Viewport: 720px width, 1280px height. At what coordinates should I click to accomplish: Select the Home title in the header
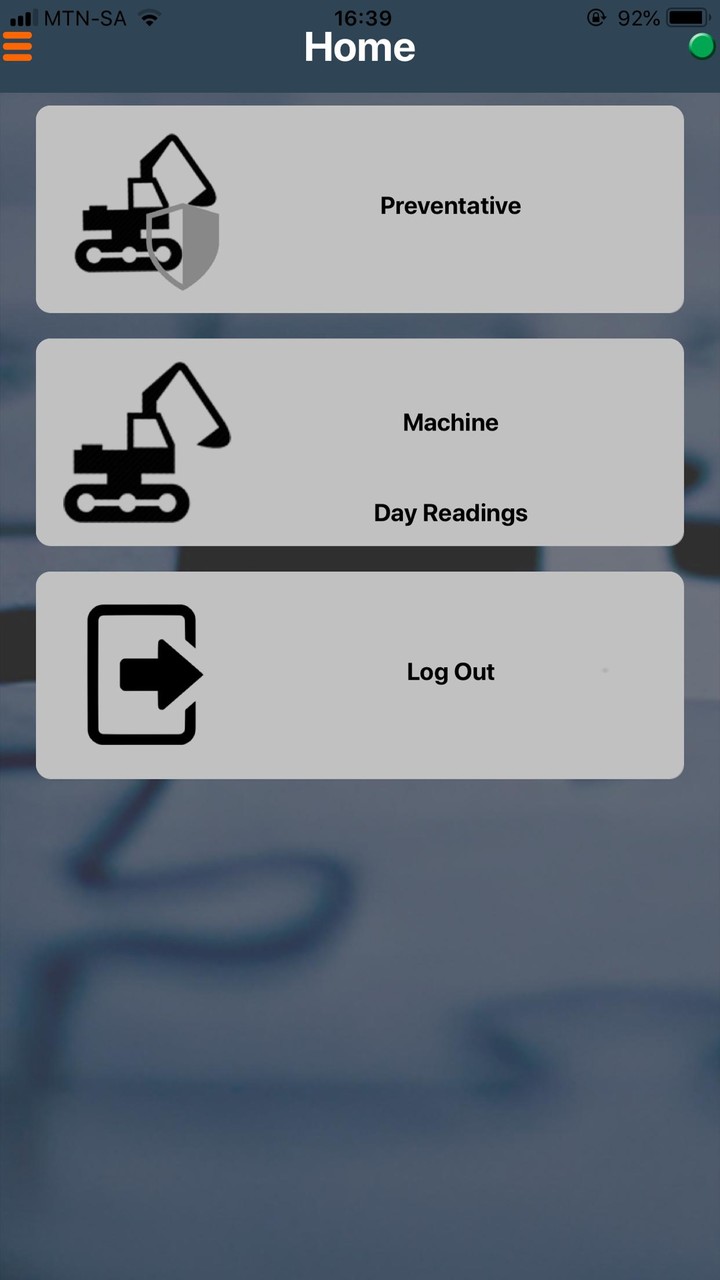[360, 46]
